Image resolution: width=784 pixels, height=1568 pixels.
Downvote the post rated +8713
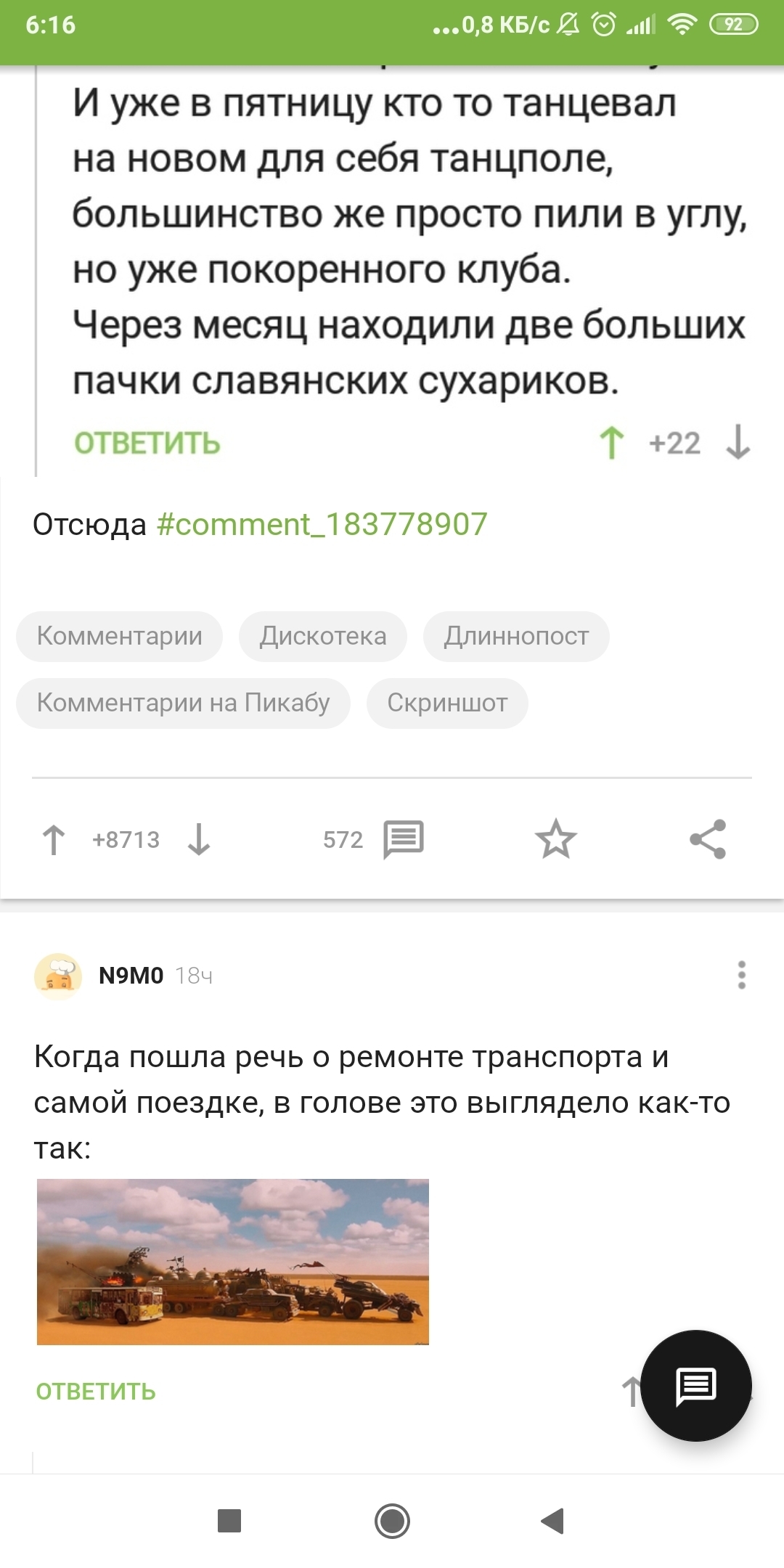click(x=198, y=840)
